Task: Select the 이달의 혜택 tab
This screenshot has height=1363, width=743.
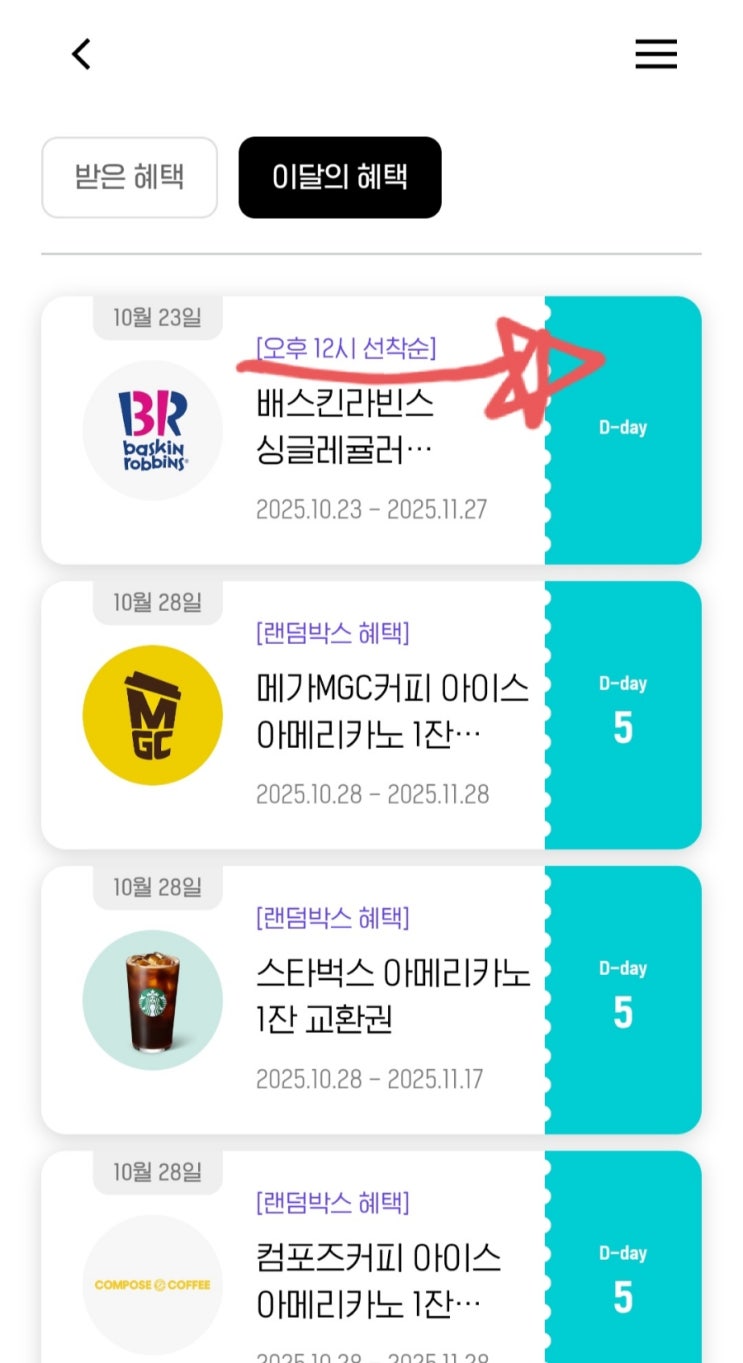Action: click(339, 178)
